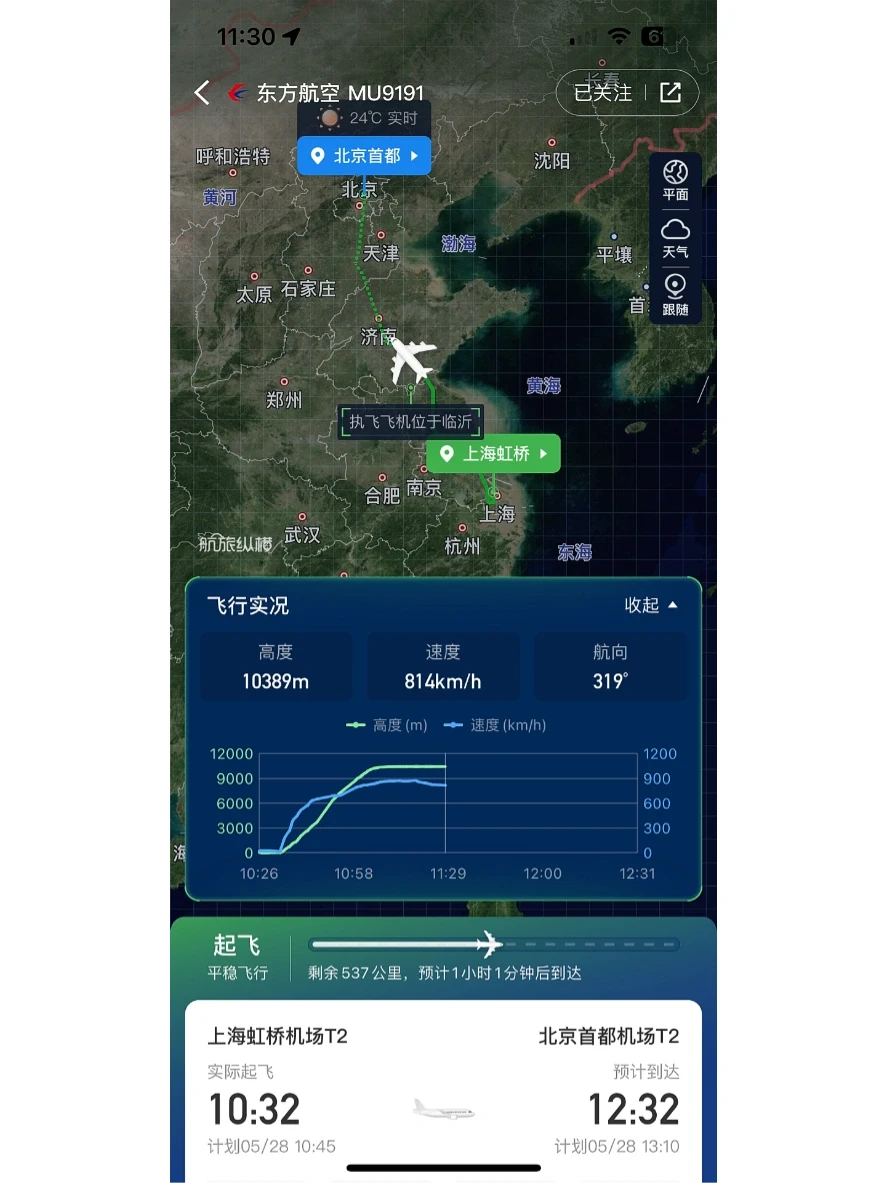Viewport: 887px width, 1183px height.
Task: Tap the back arrow icon
Action: (x=200, y=92)
